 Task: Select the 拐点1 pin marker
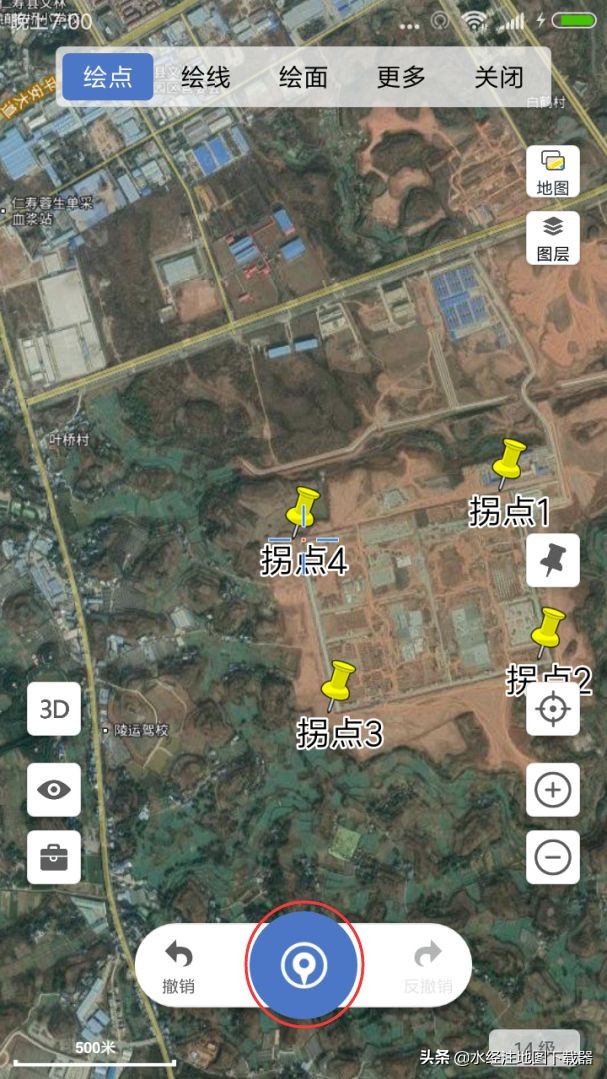point(509,465)
